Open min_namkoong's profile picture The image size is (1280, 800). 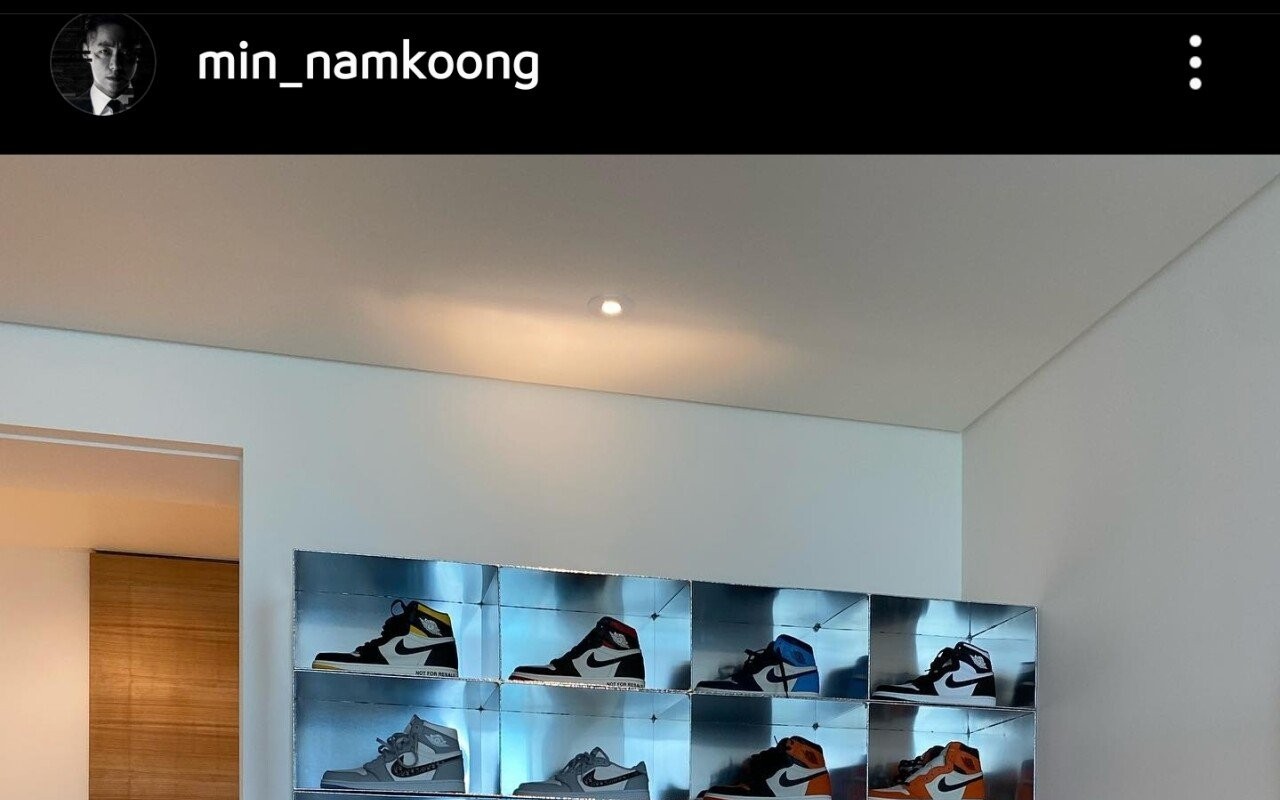pyautogui.click(x=102, y=64)
